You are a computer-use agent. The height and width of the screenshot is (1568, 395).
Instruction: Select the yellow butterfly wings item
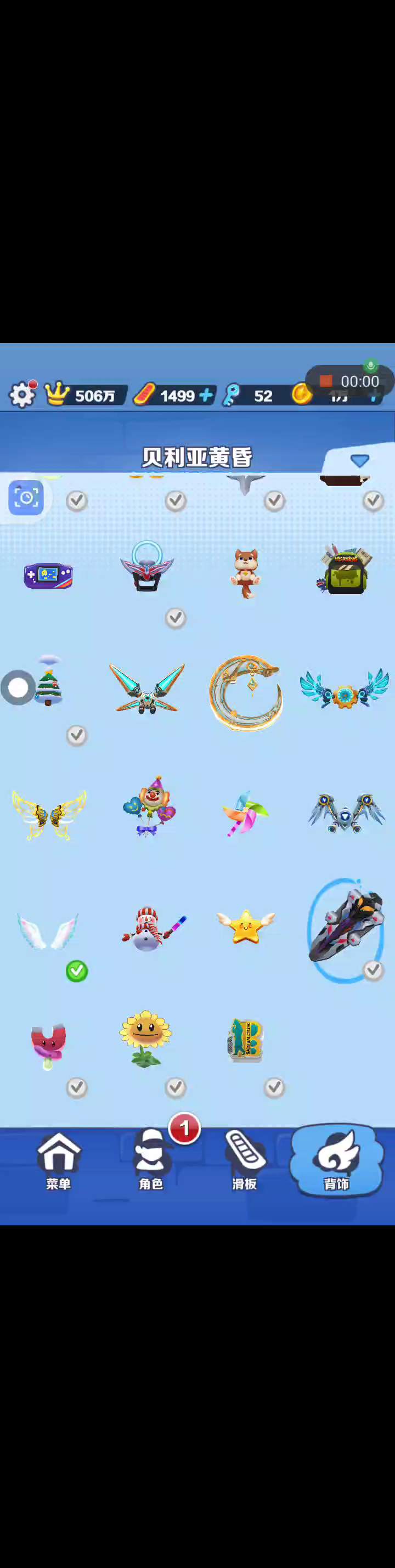click(x=49, y=814)
